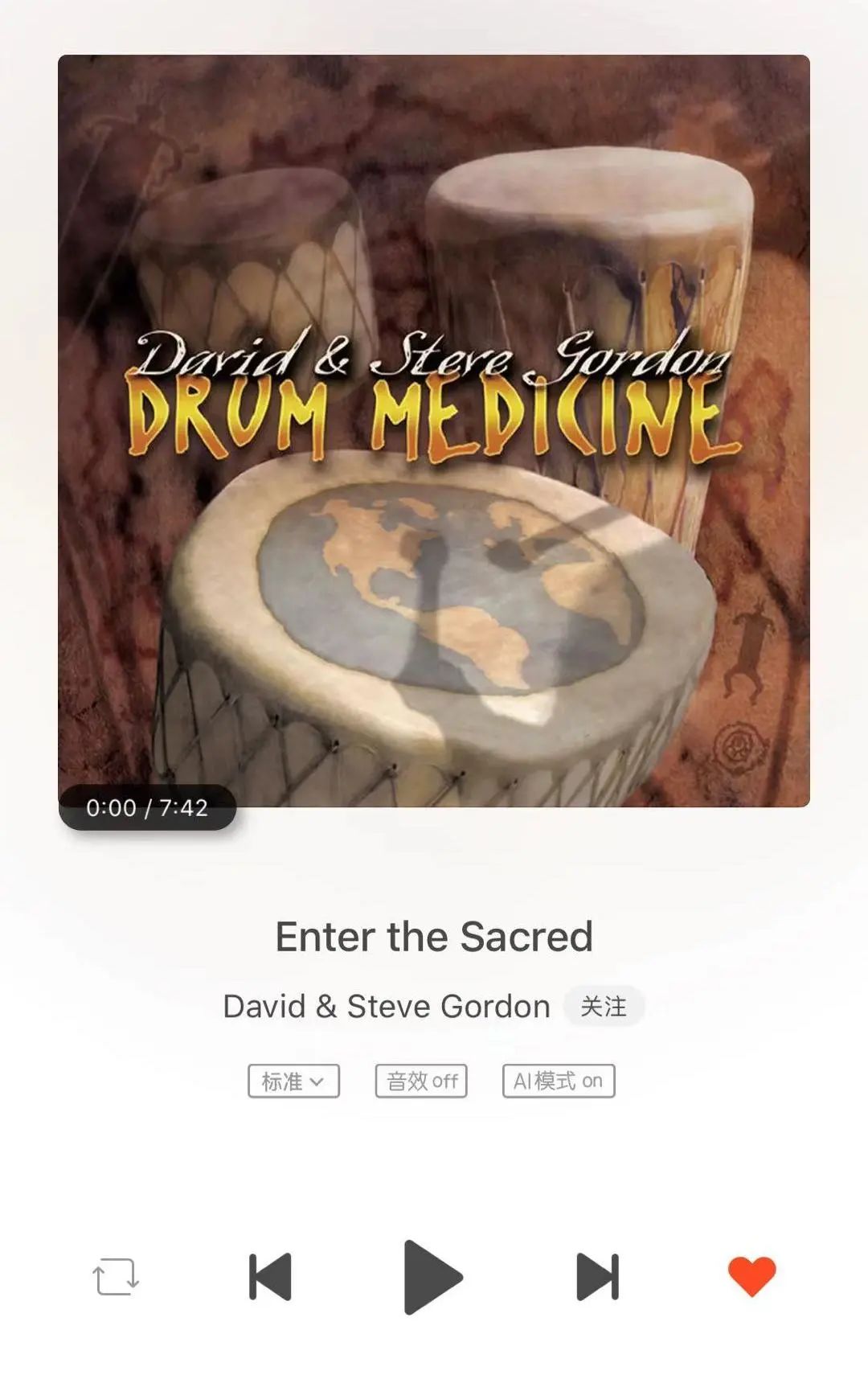Skip to the next track
Image resolution: width=868 pixels, height=1375 pixels.
[598, 1277]
